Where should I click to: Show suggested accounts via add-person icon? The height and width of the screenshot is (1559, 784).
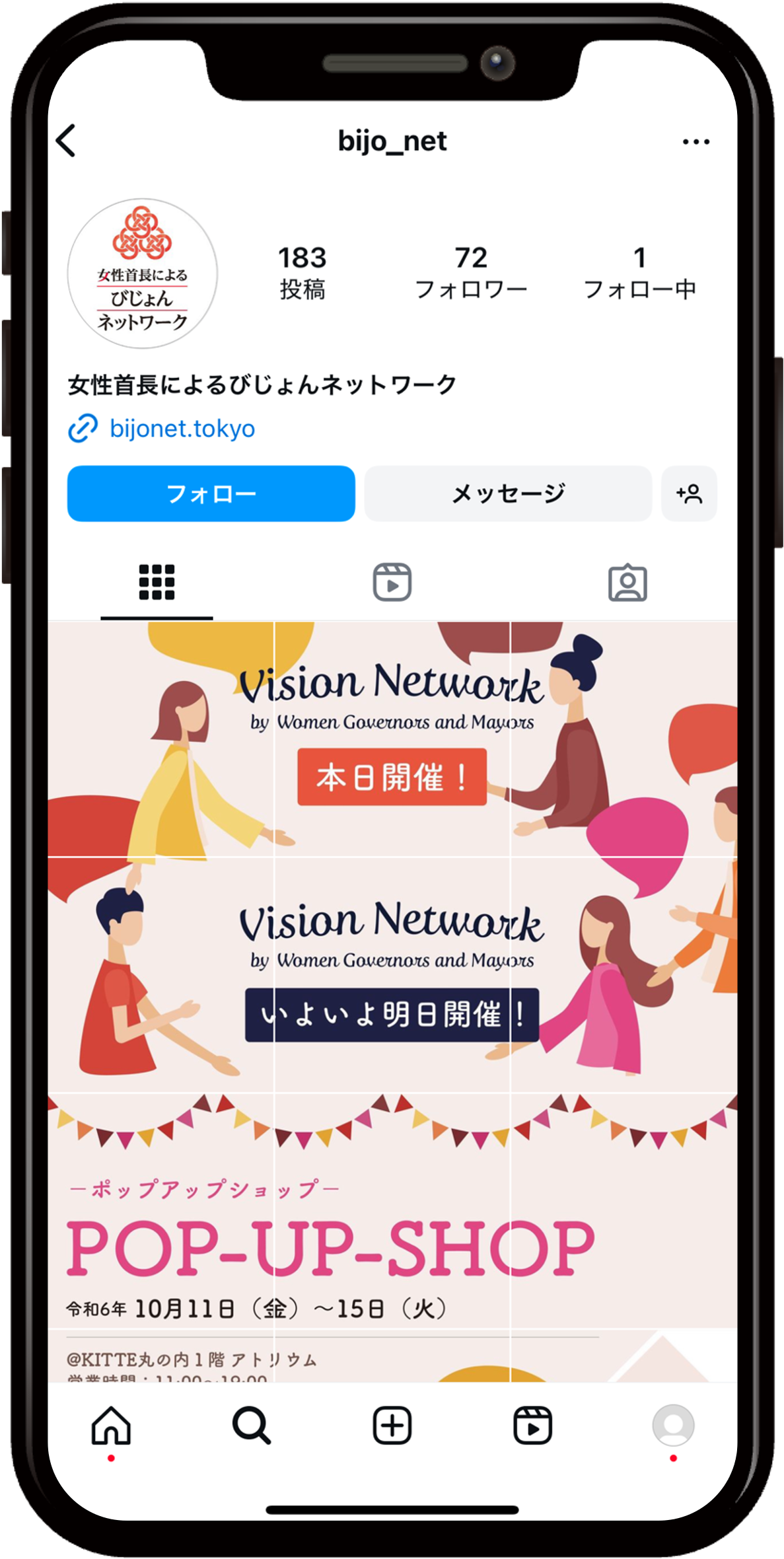(689, 493)
